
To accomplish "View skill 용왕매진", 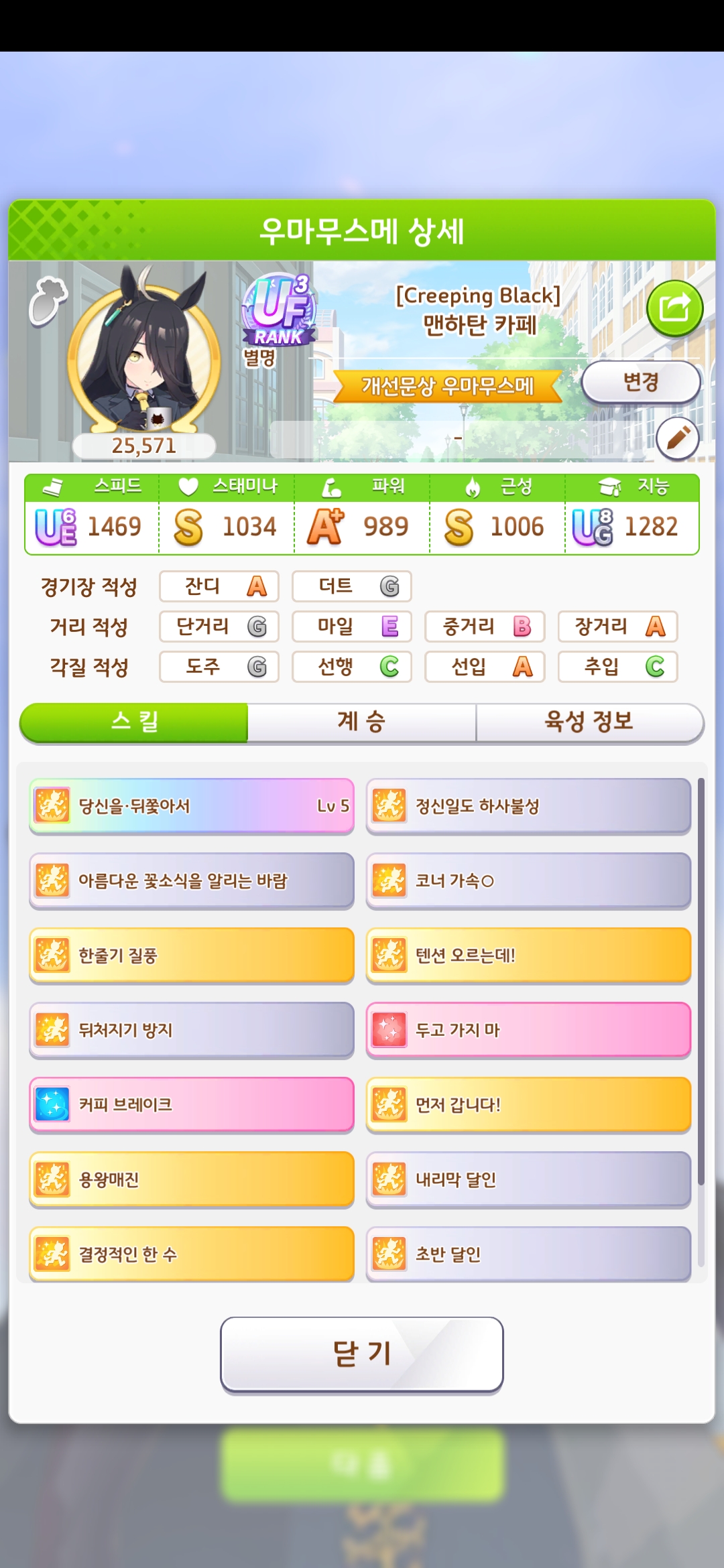I will pyautogui.click(x=192, y=1179).
